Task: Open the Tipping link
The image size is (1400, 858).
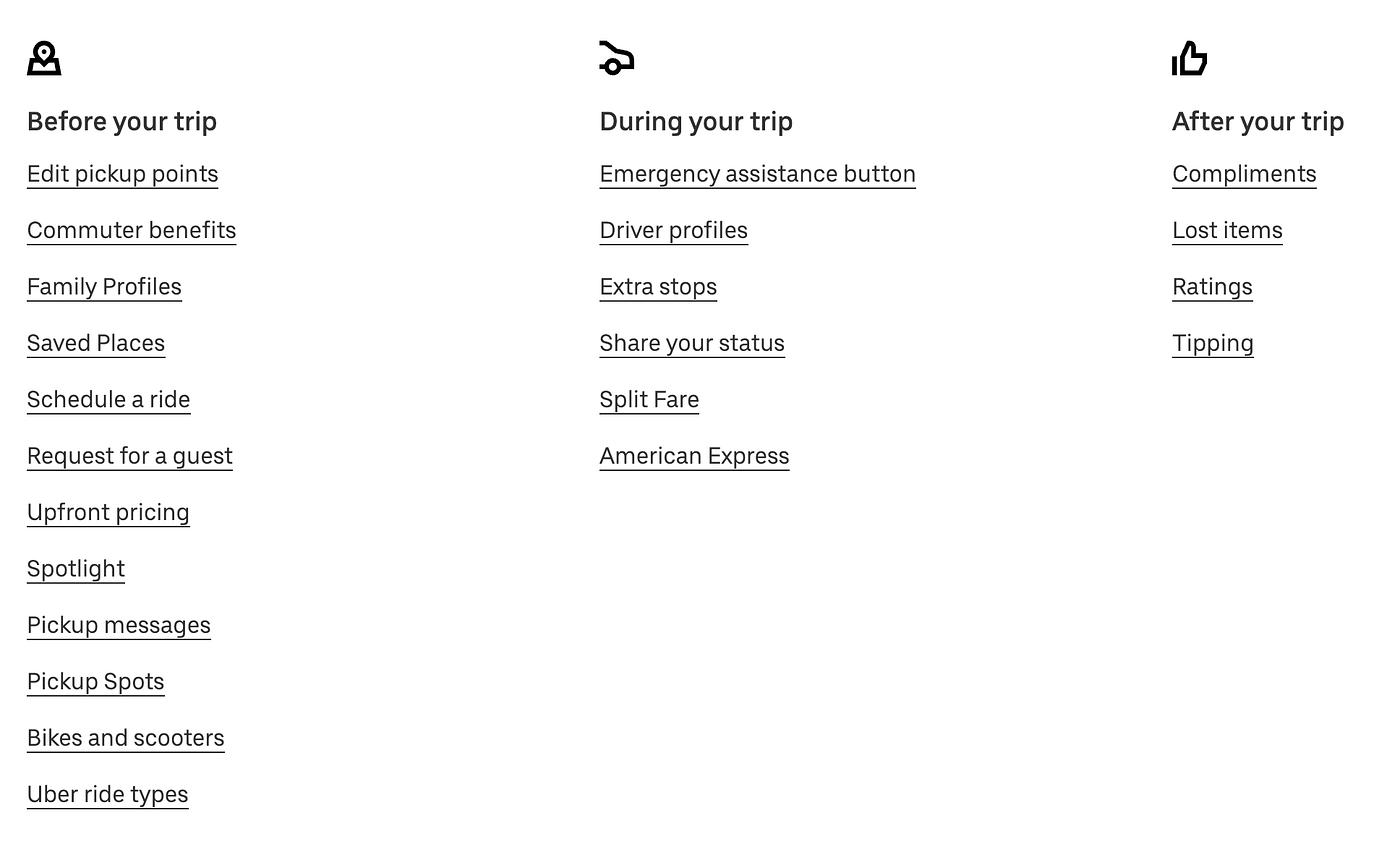Action: (x=1212, y=343)
